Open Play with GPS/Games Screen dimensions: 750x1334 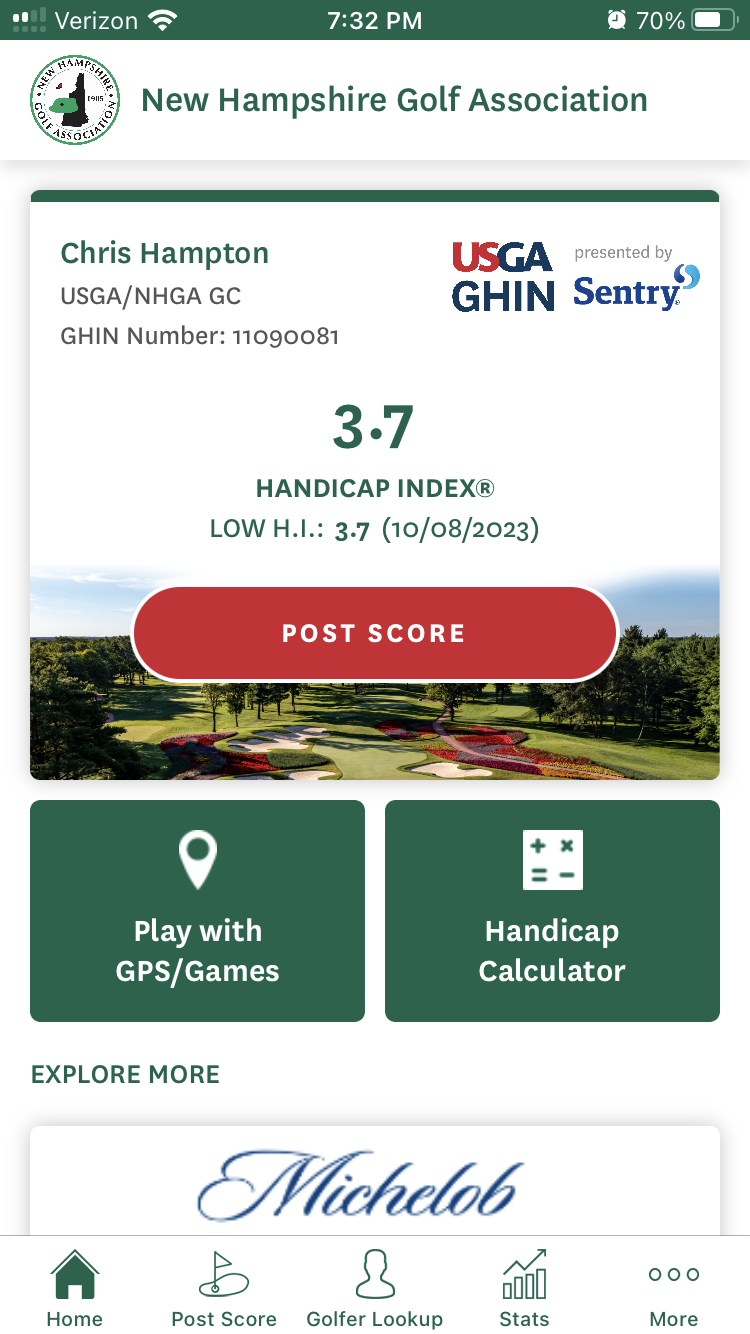pyautogui.click(x=197, y=911)
